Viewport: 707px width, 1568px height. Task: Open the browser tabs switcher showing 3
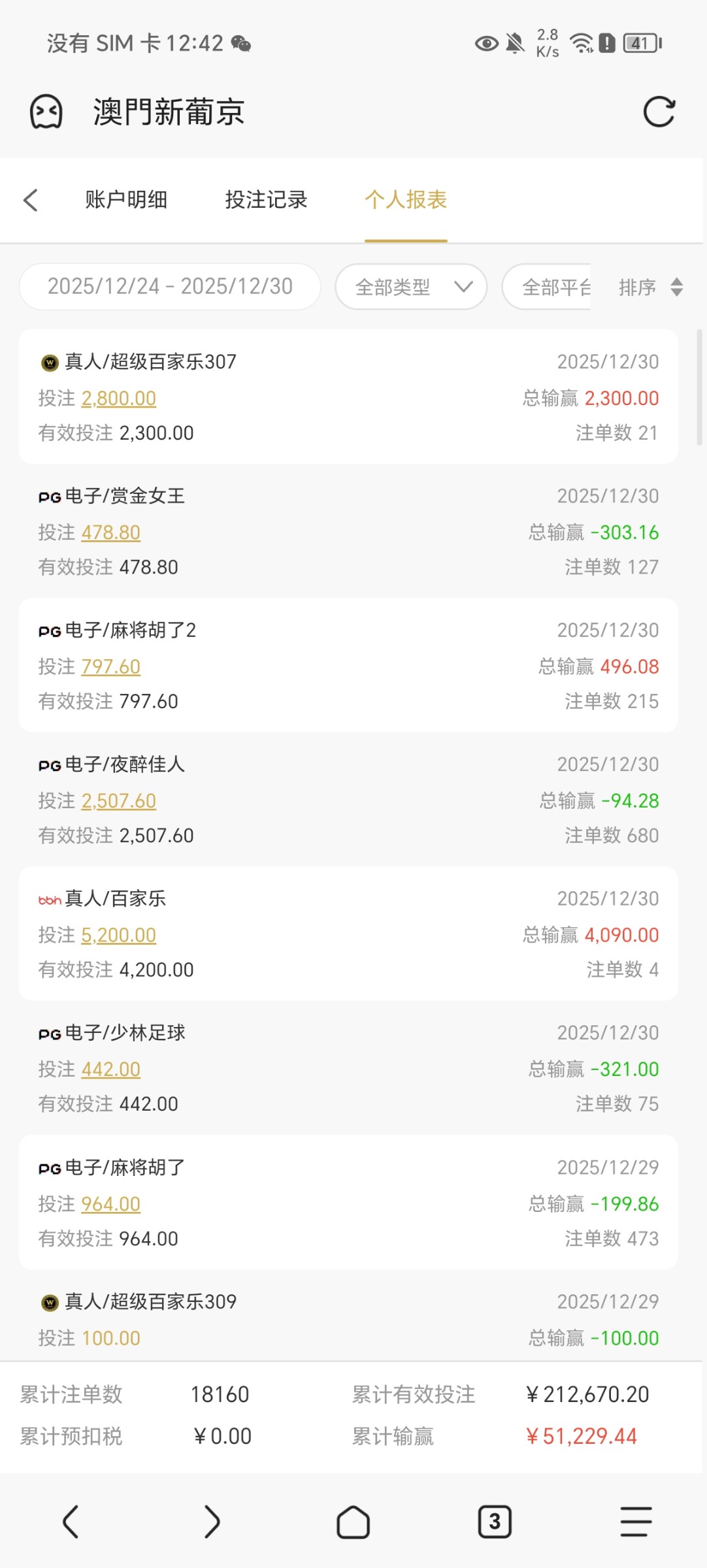coord(495,1522)
